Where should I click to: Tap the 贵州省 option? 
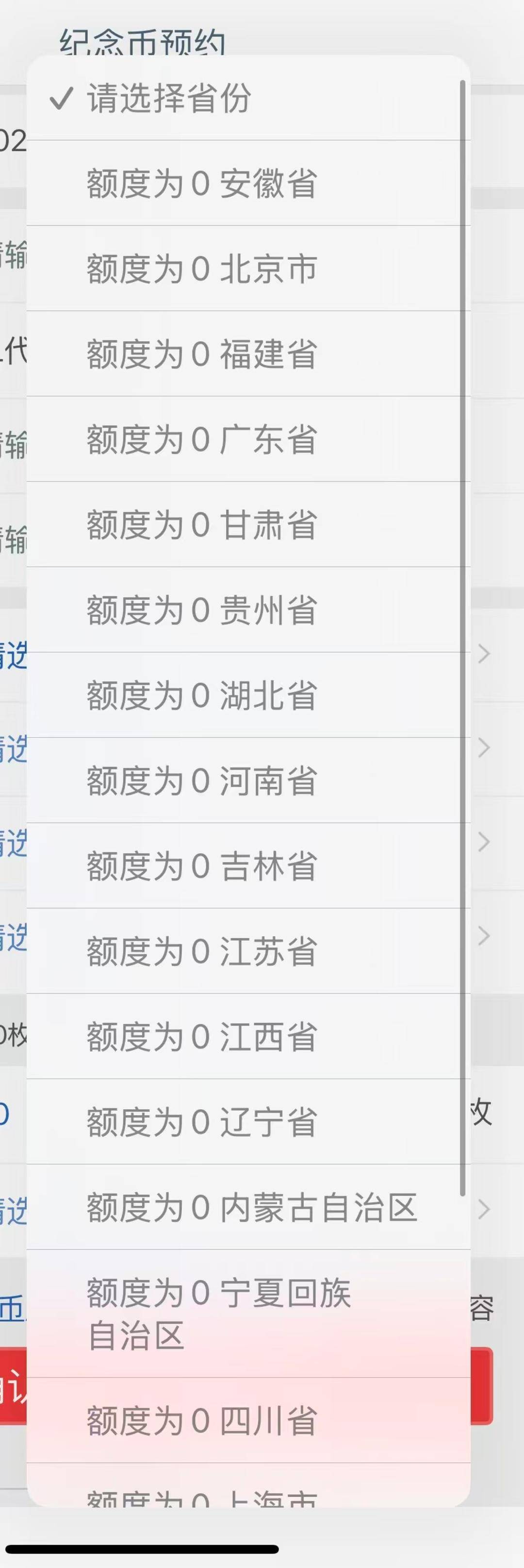pos(202,609)
